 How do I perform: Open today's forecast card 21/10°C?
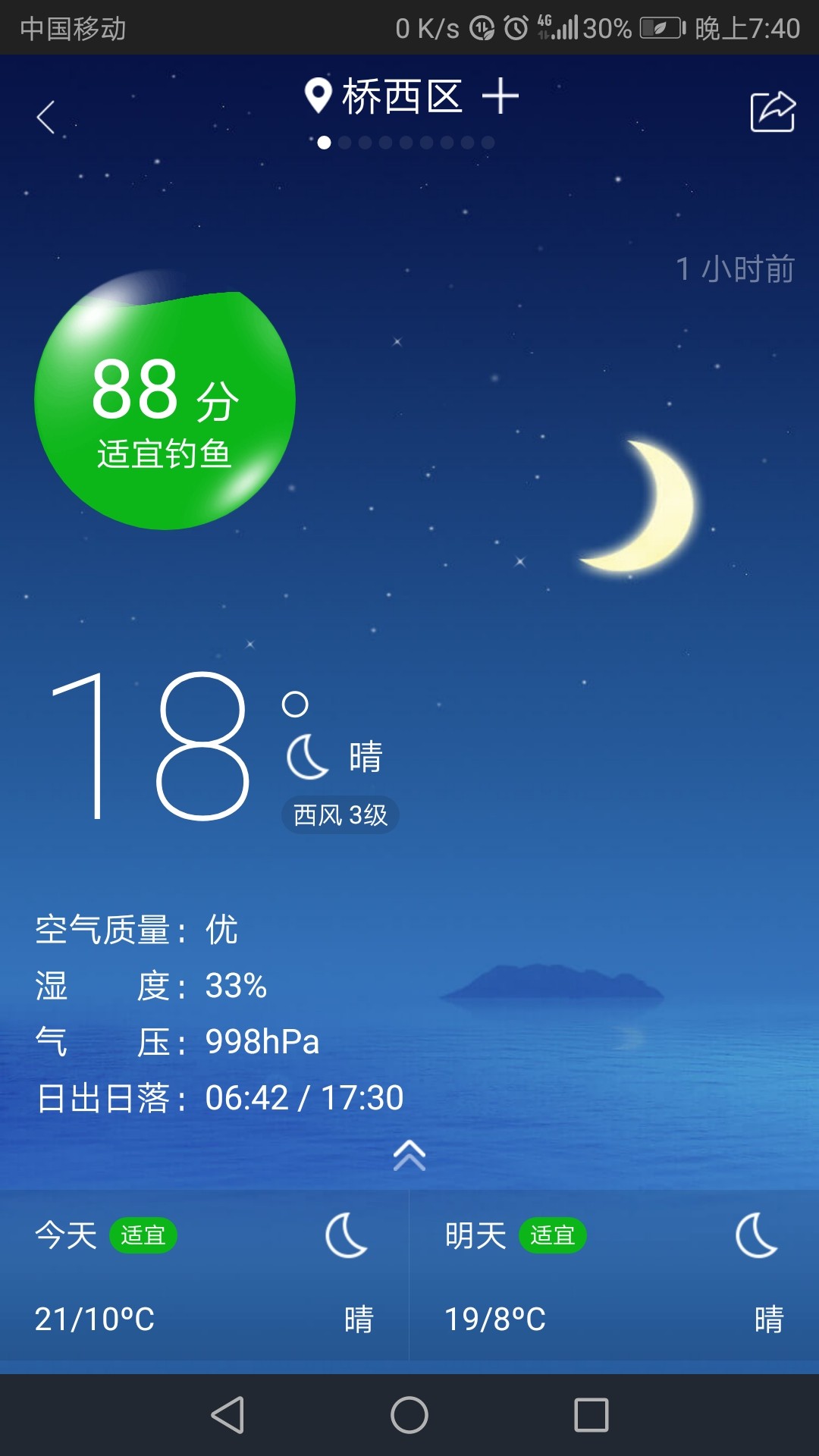tap(203, 1276)
